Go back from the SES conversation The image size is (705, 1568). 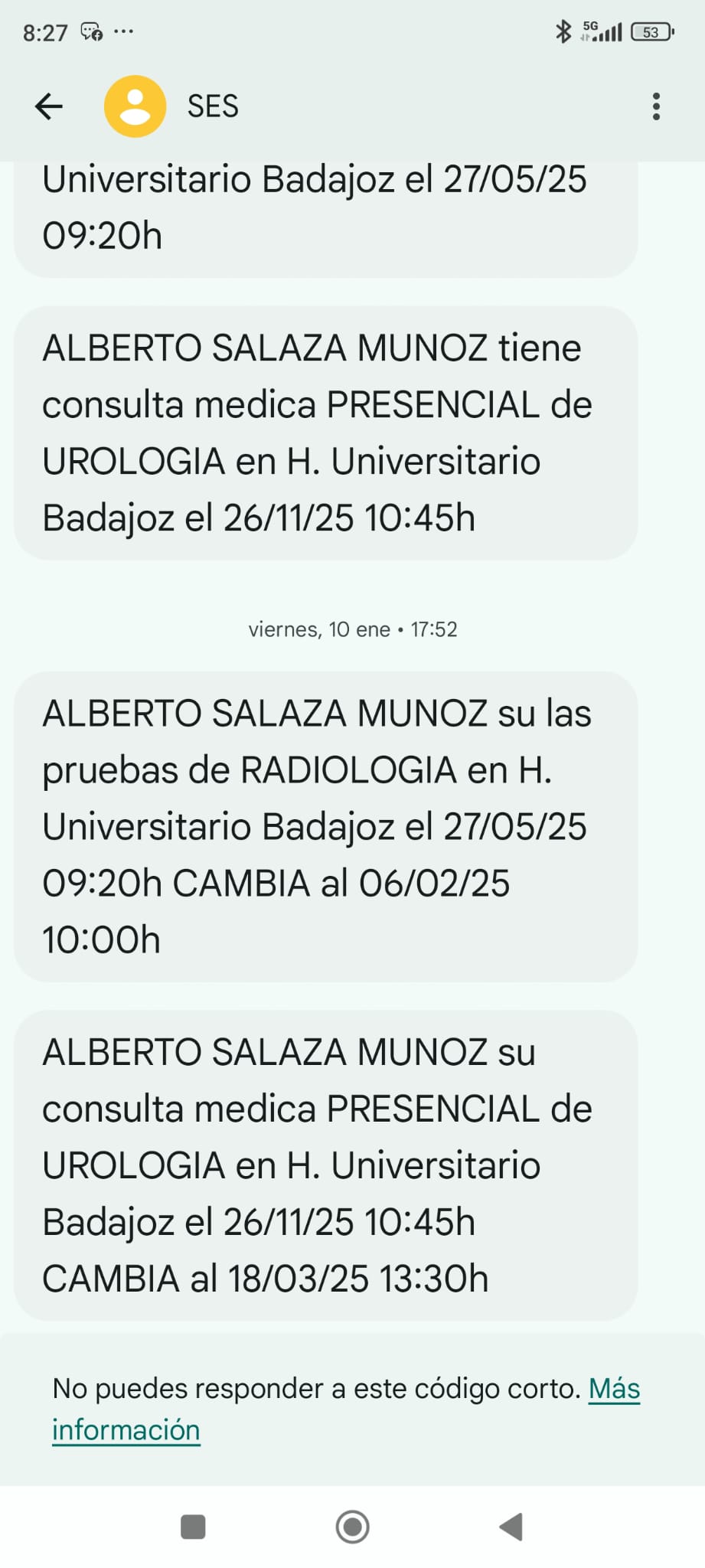click(49, 106)
